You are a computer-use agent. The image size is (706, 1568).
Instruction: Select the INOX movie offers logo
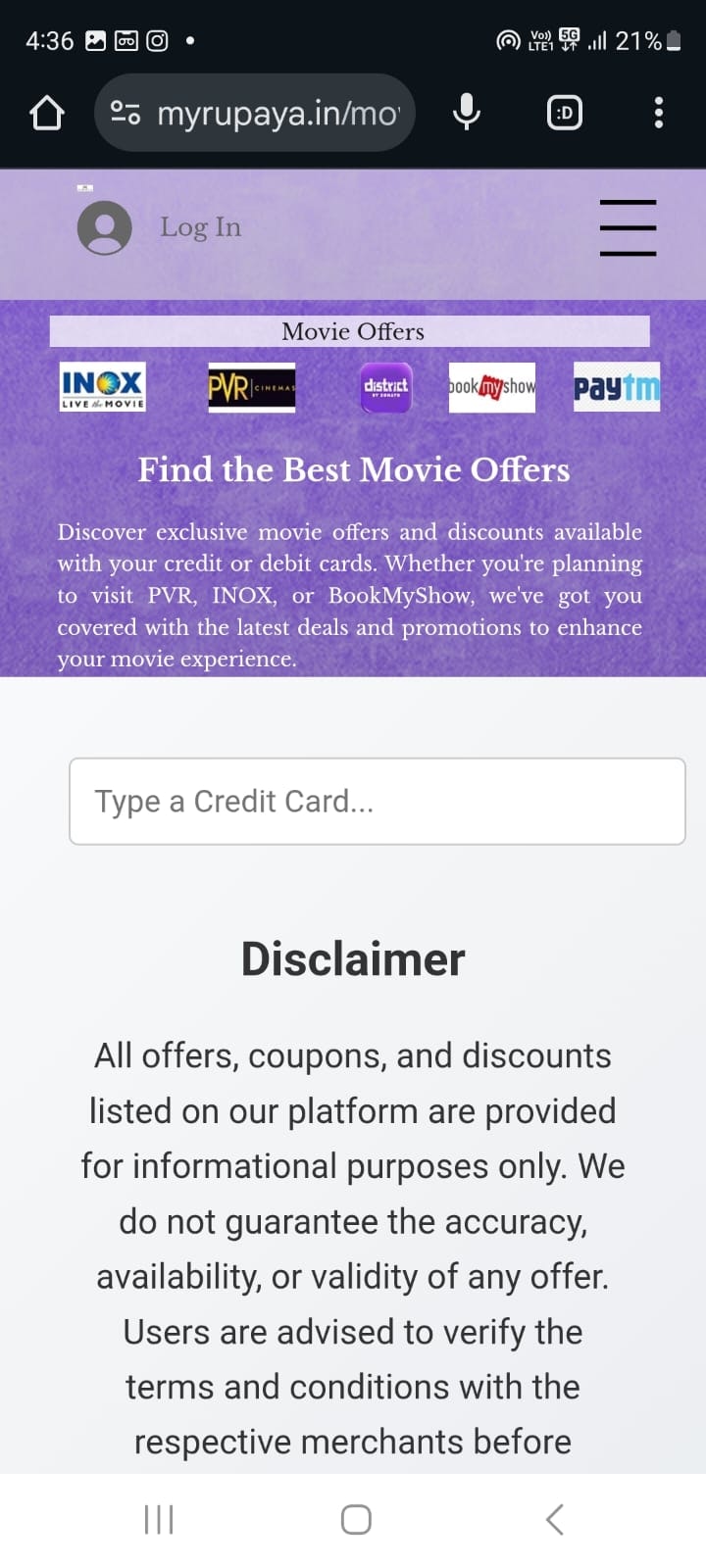[103, 387]
